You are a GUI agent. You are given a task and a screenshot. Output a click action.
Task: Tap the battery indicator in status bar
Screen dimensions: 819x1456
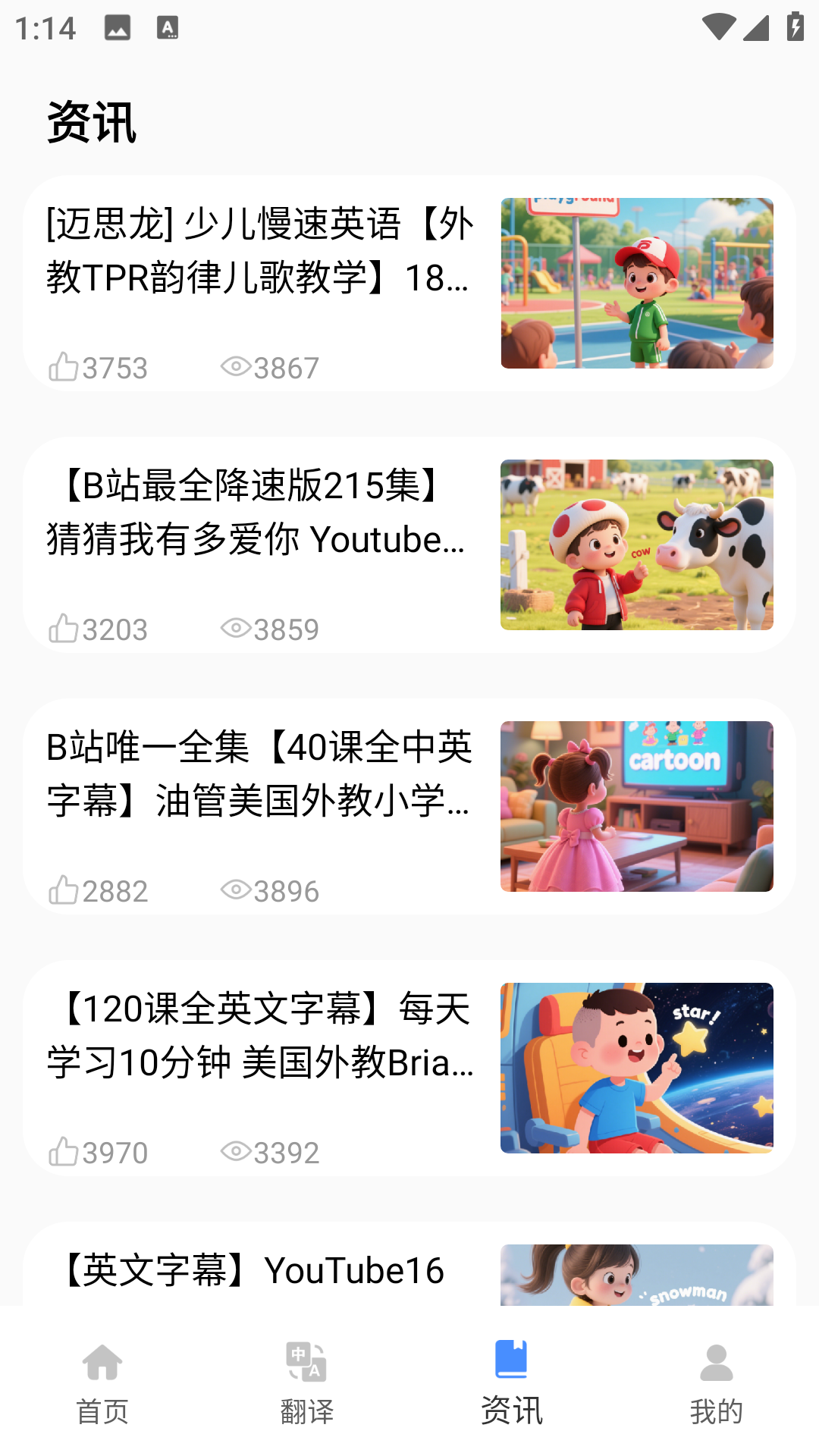coord(794,27)
